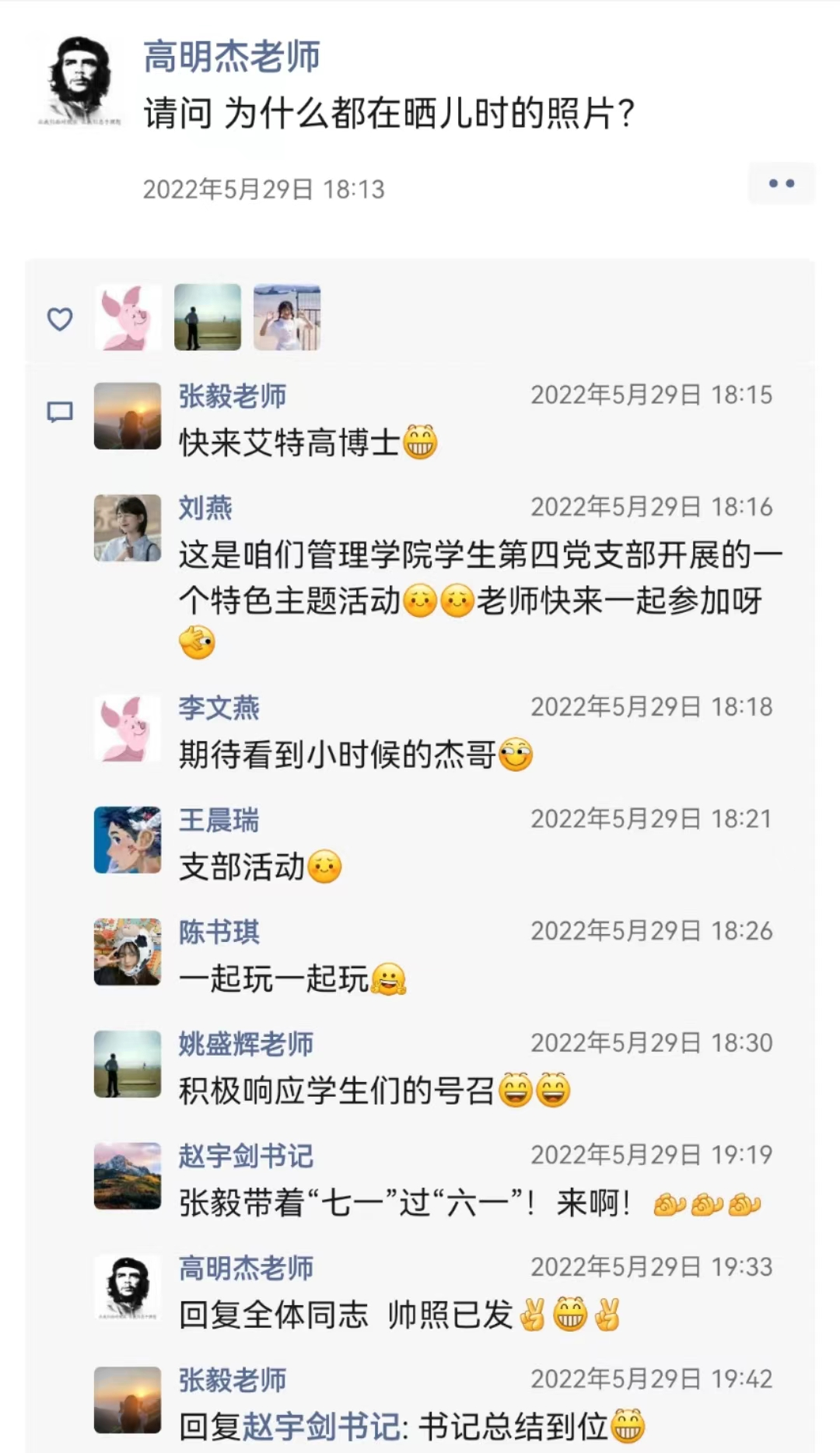Reply to 李文燕's comment about 杰哥
Viewport: 840px width, 1453px height.
338,755
